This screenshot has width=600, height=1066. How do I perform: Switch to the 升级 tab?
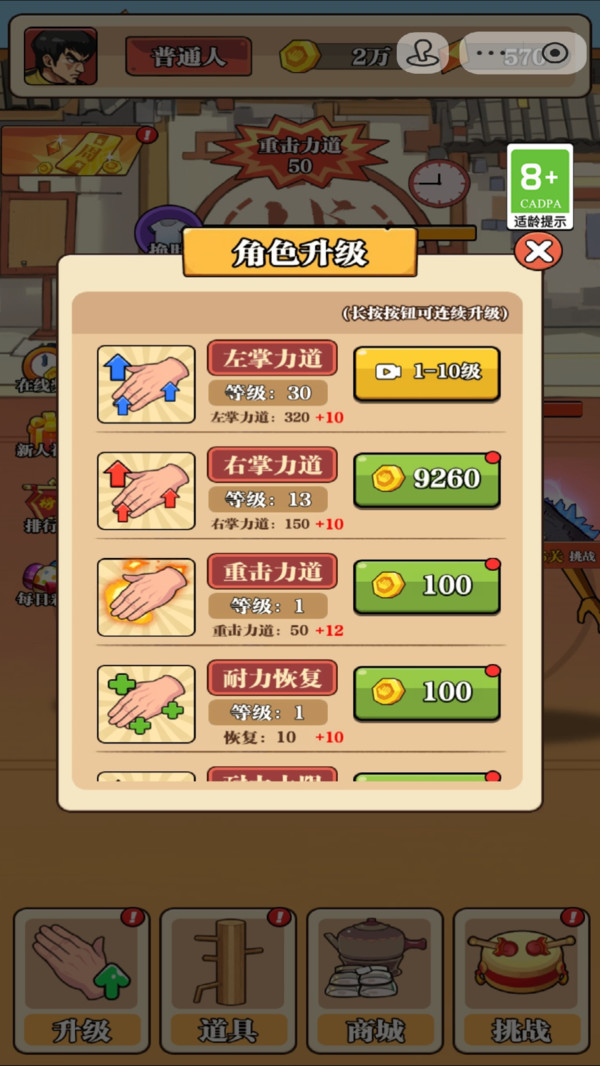point(82,977)
